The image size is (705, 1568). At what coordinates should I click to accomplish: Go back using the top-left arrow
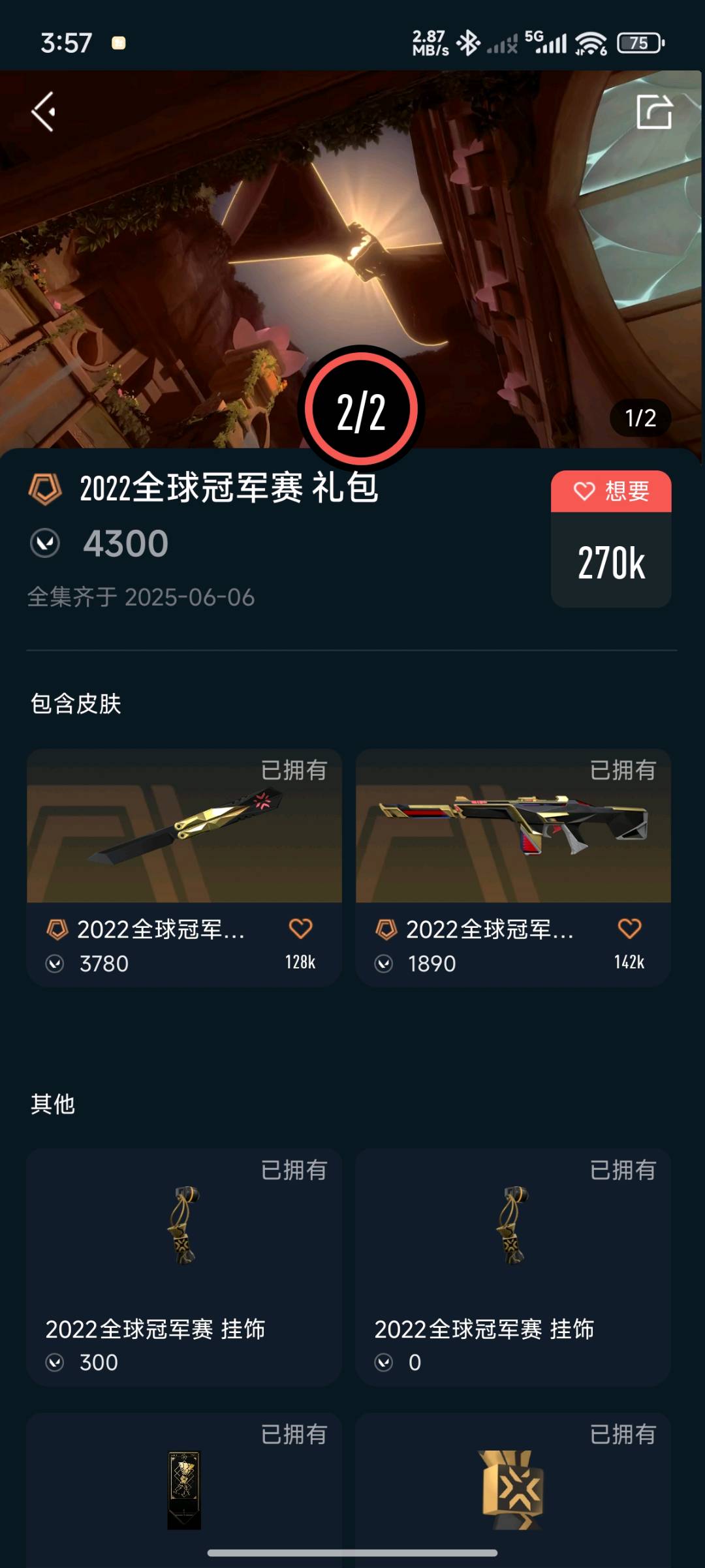click(44, 112)
